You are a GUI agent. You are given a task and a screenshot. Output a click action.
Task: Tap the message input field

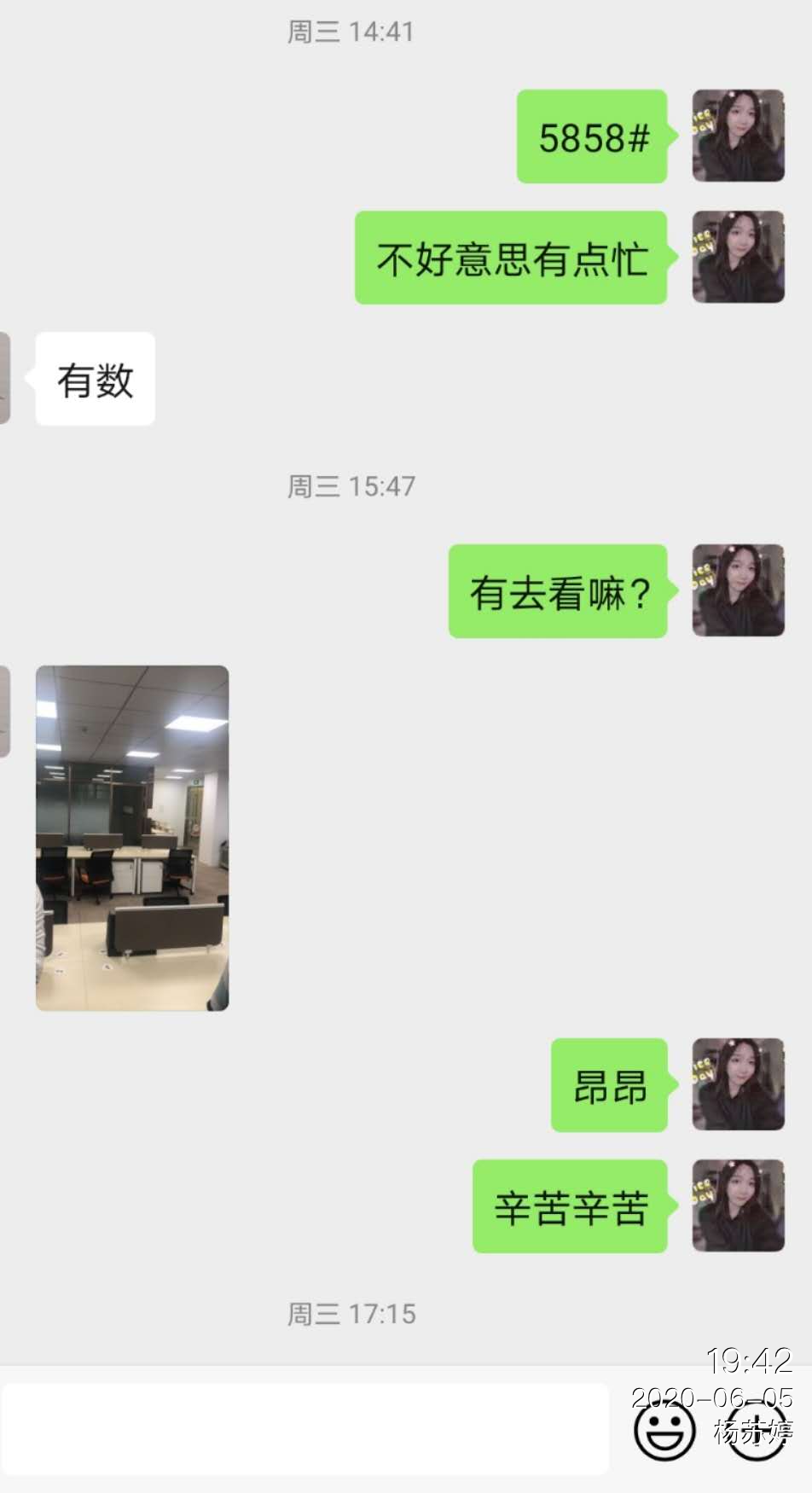click(x=305, y=1430)
